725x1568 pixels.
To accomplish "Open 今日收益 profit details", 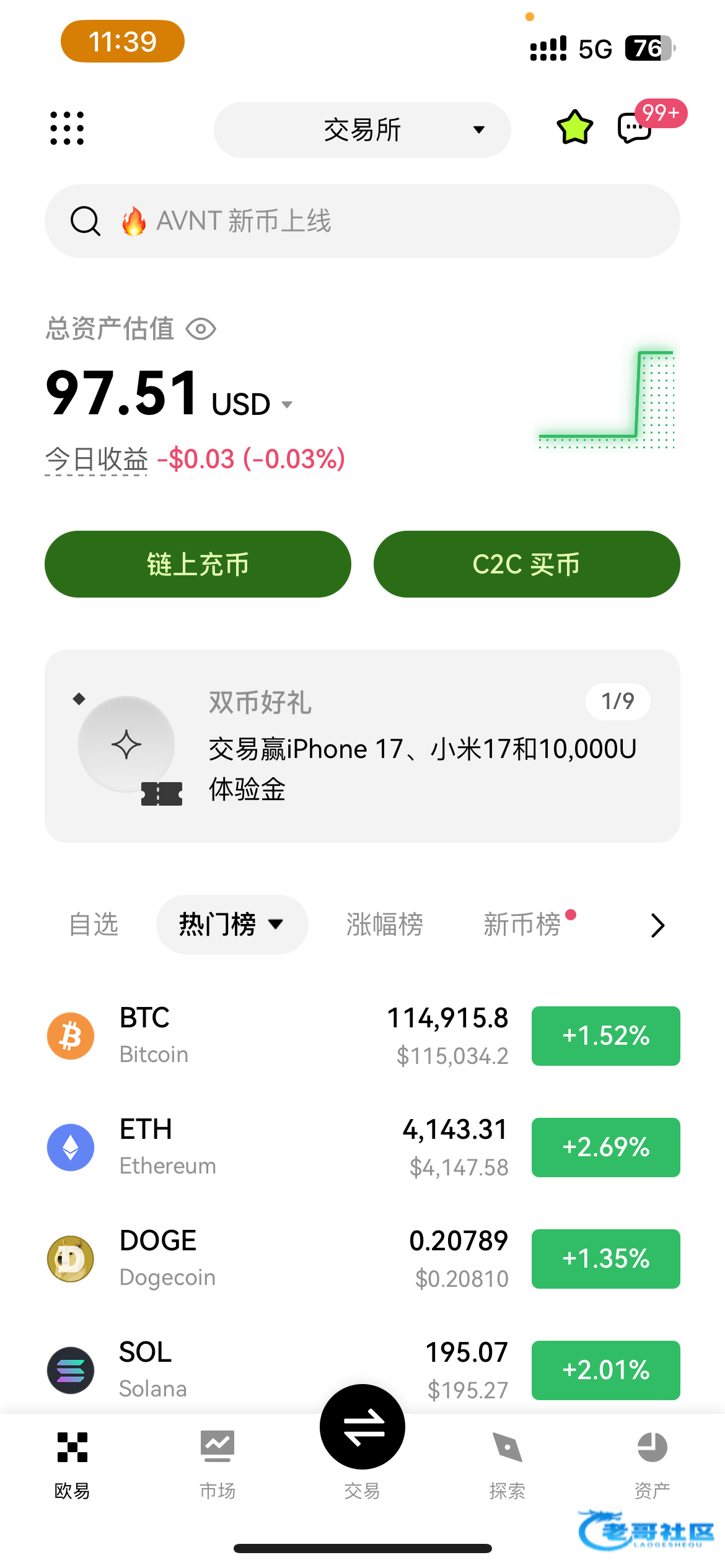I will (97, 460).
